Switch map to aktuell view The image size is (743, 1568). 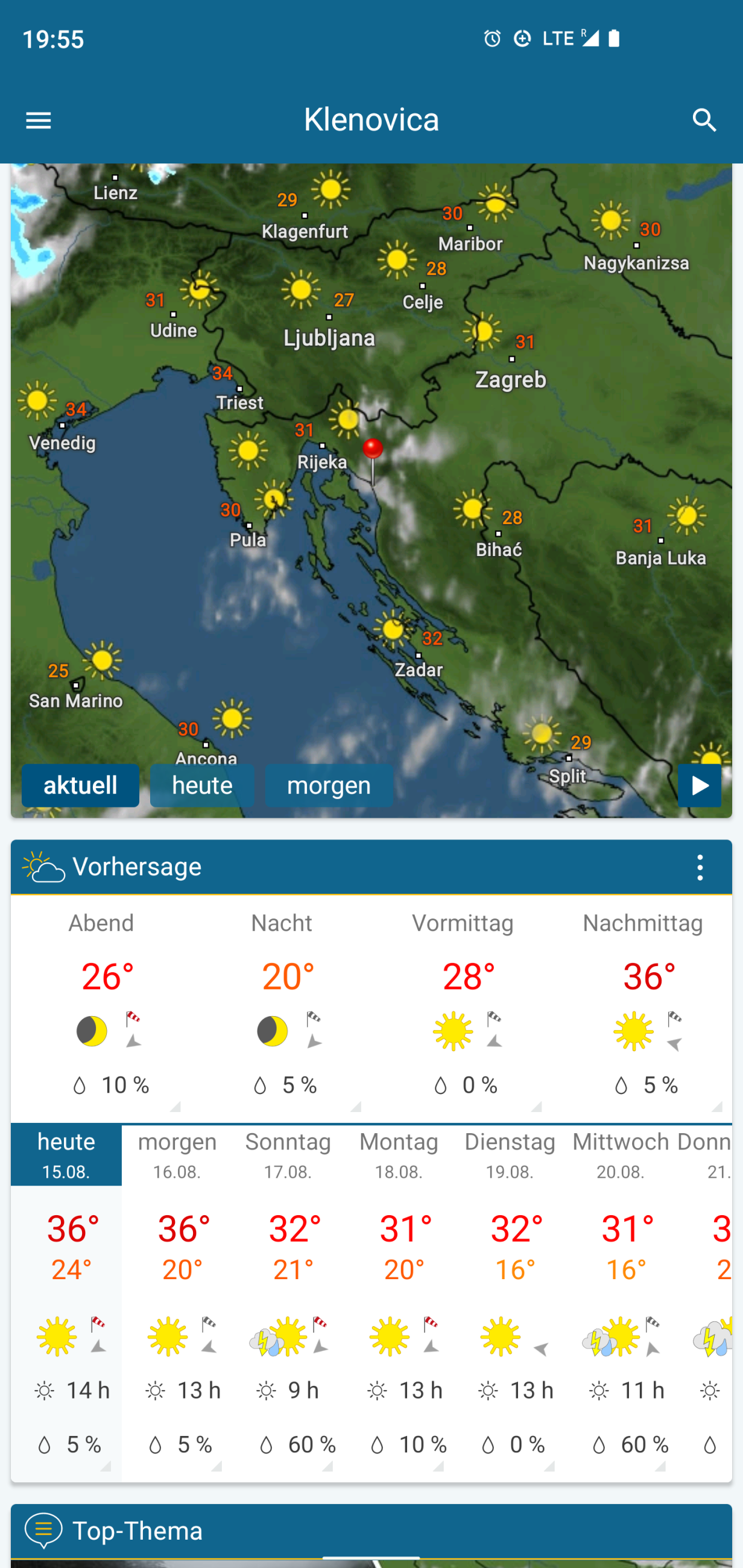pos(80,785)
